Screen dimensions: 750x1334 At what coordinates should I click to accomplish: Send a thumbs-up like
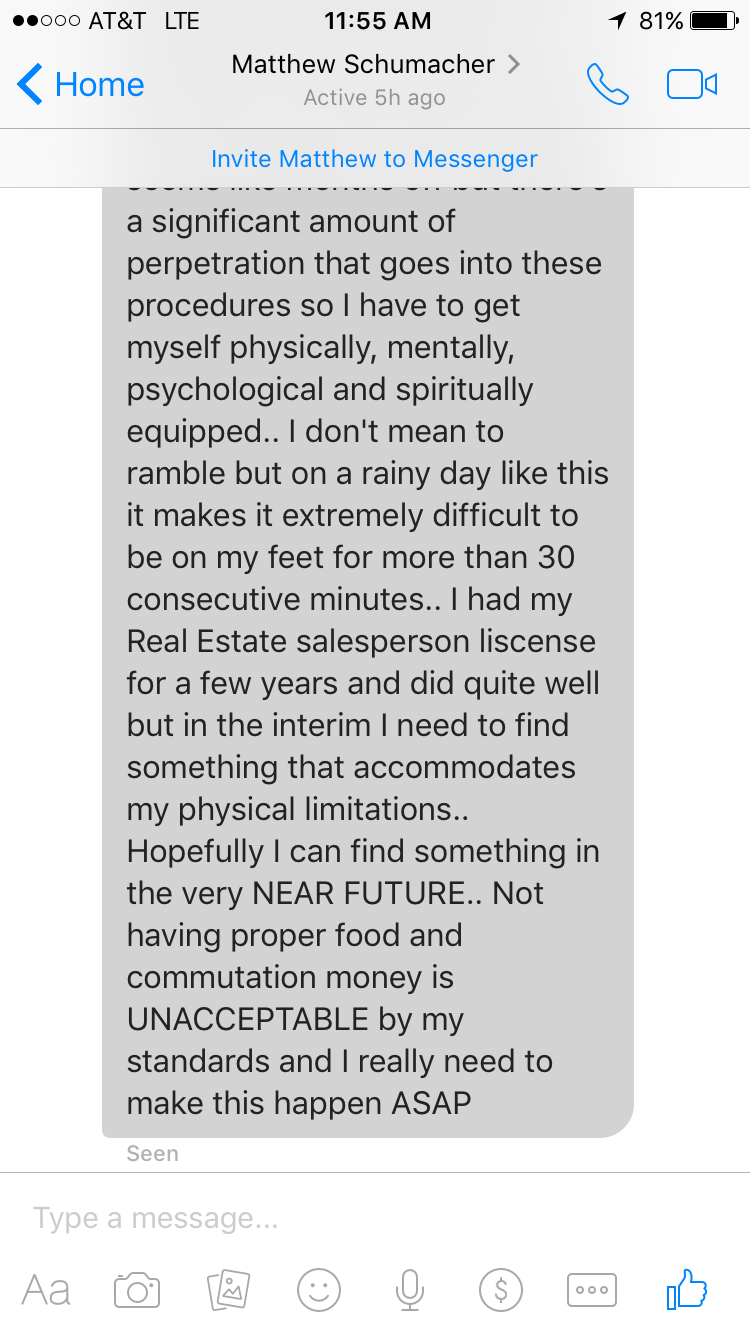tap(687, 1289)
